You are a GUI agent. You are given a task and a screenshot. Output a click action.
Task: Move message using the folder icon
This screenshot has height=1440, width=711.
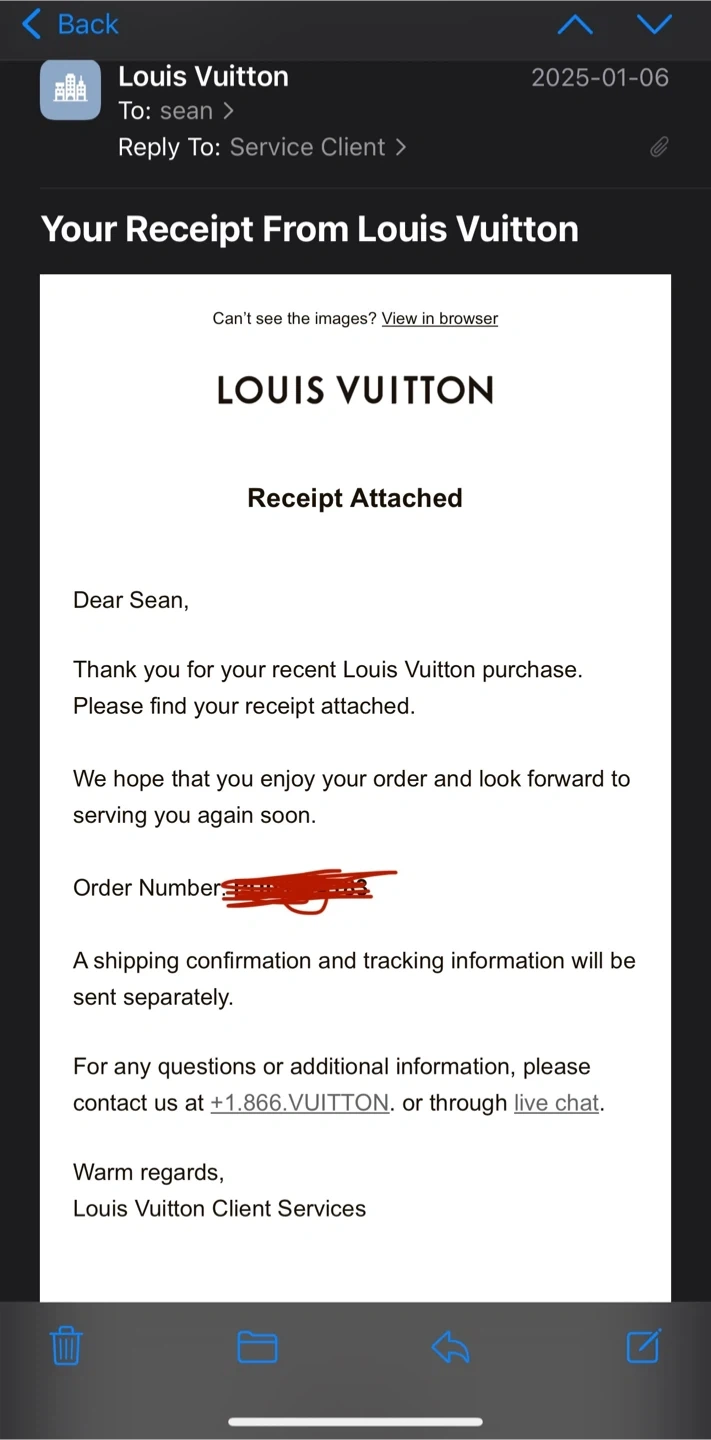click(257, 1347)
